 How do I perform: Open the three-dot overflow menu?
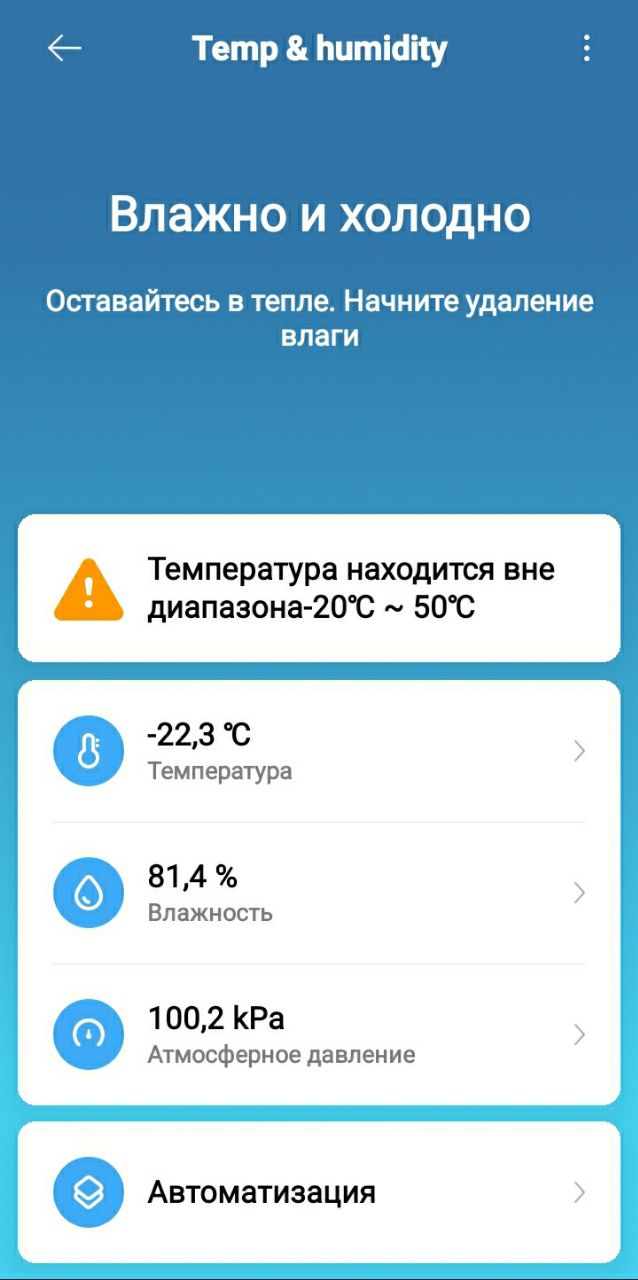point(586,48)
